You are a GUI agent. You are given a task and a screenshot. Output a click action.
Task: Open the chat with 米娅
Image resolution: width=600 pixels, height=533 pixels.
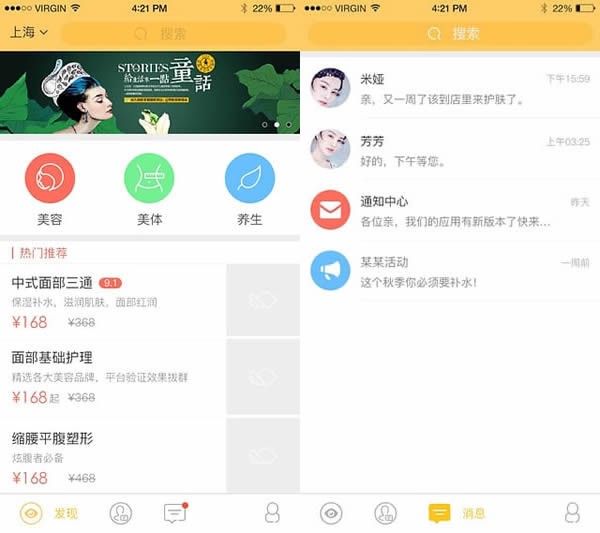(450, 89)
